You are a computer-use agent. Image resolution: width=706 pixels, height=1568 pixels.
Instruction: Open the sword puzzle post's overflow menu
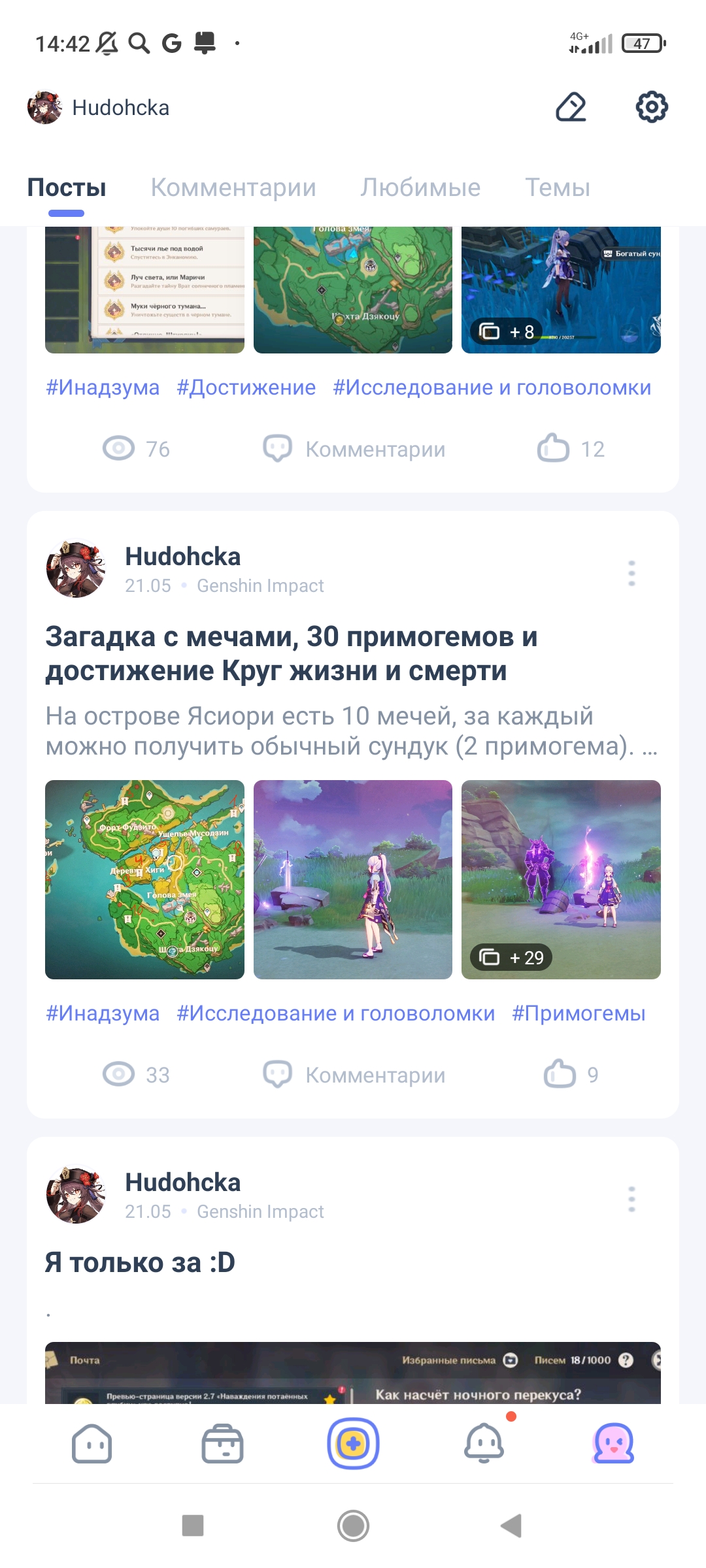[x=631, y=573]
